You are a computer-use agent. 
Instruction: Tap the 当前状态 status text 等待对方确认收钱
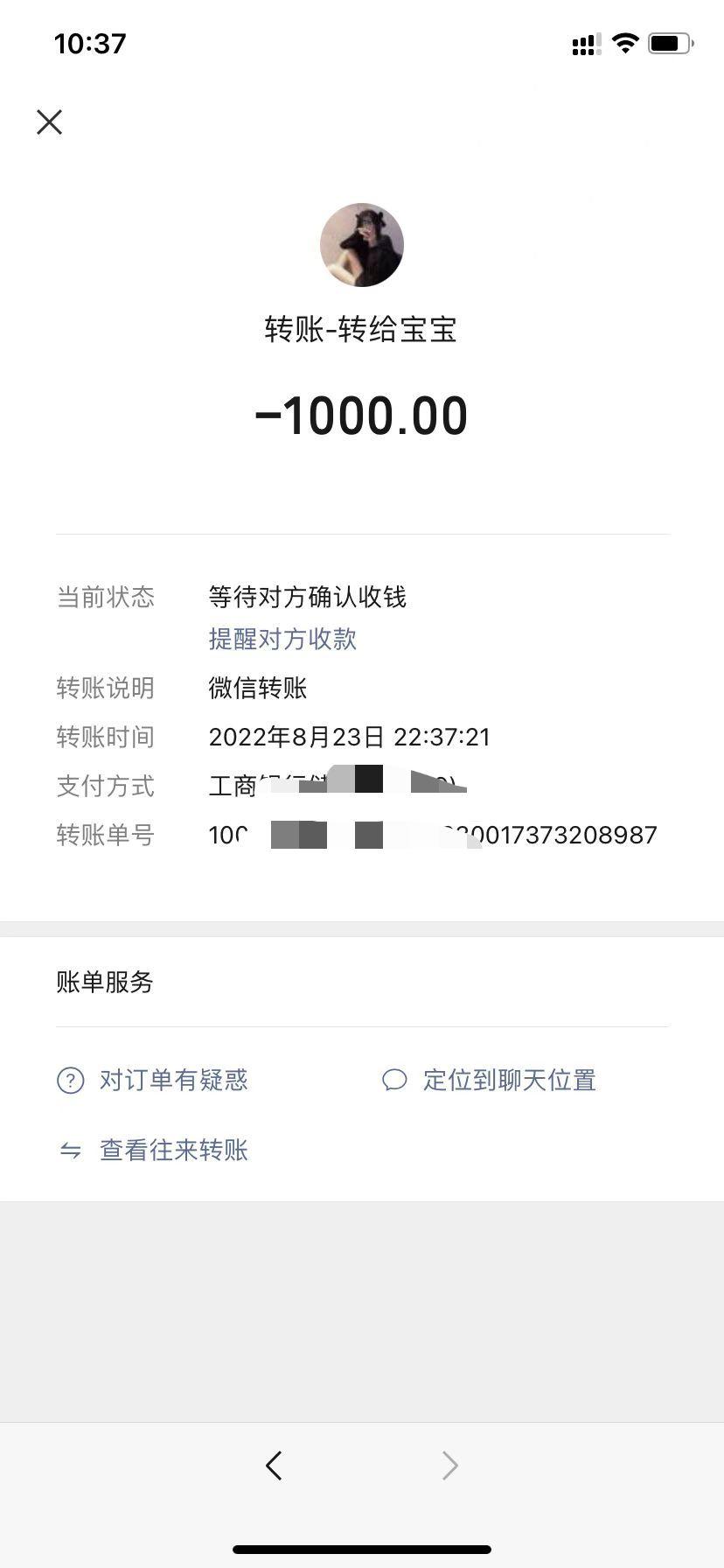click(x=308, y=598)
